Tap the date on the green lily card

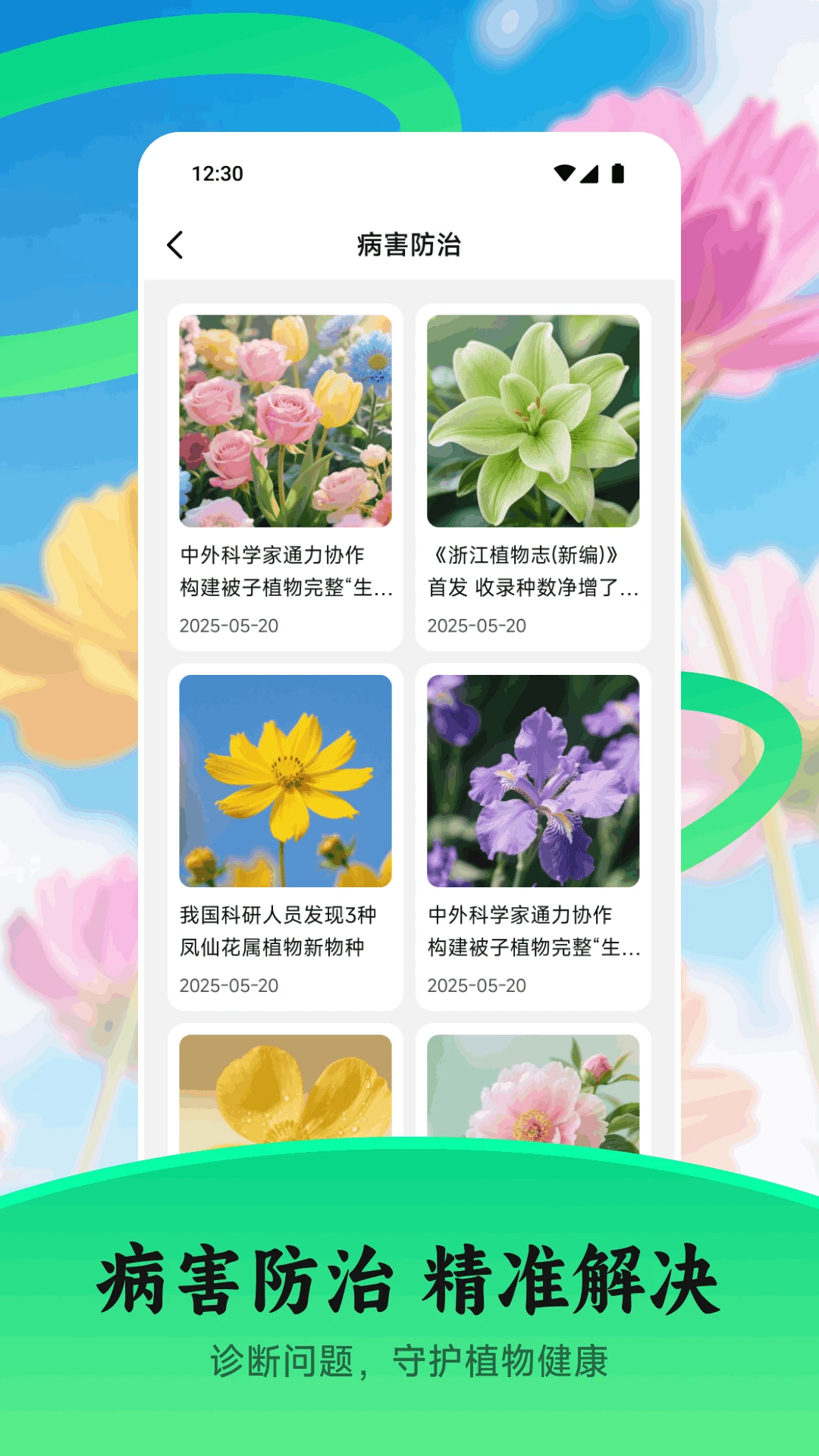pyautogui.click(x=476, y=626)
